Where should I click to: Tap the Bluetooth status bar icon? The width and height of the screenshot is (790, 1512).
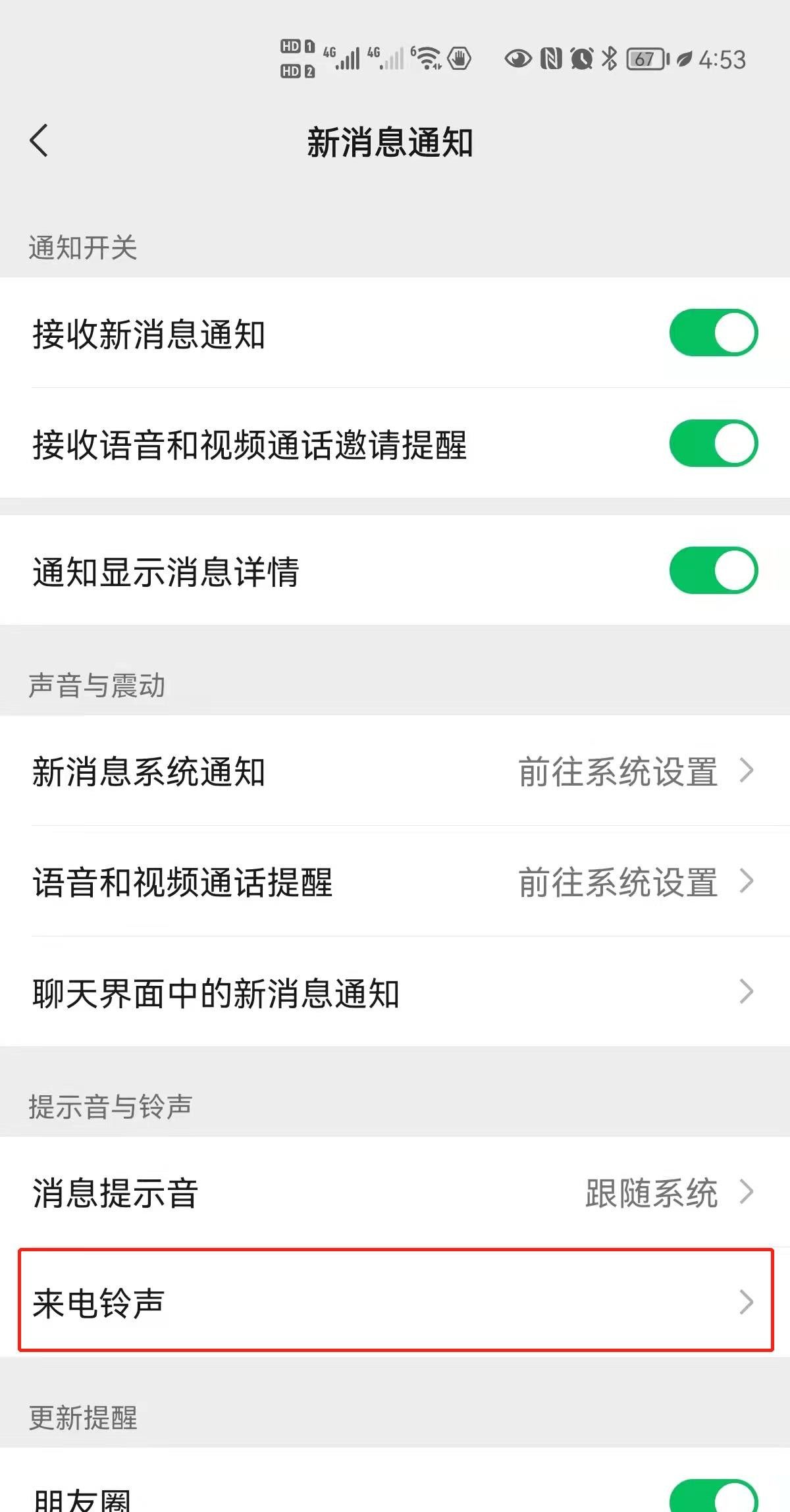609,59
